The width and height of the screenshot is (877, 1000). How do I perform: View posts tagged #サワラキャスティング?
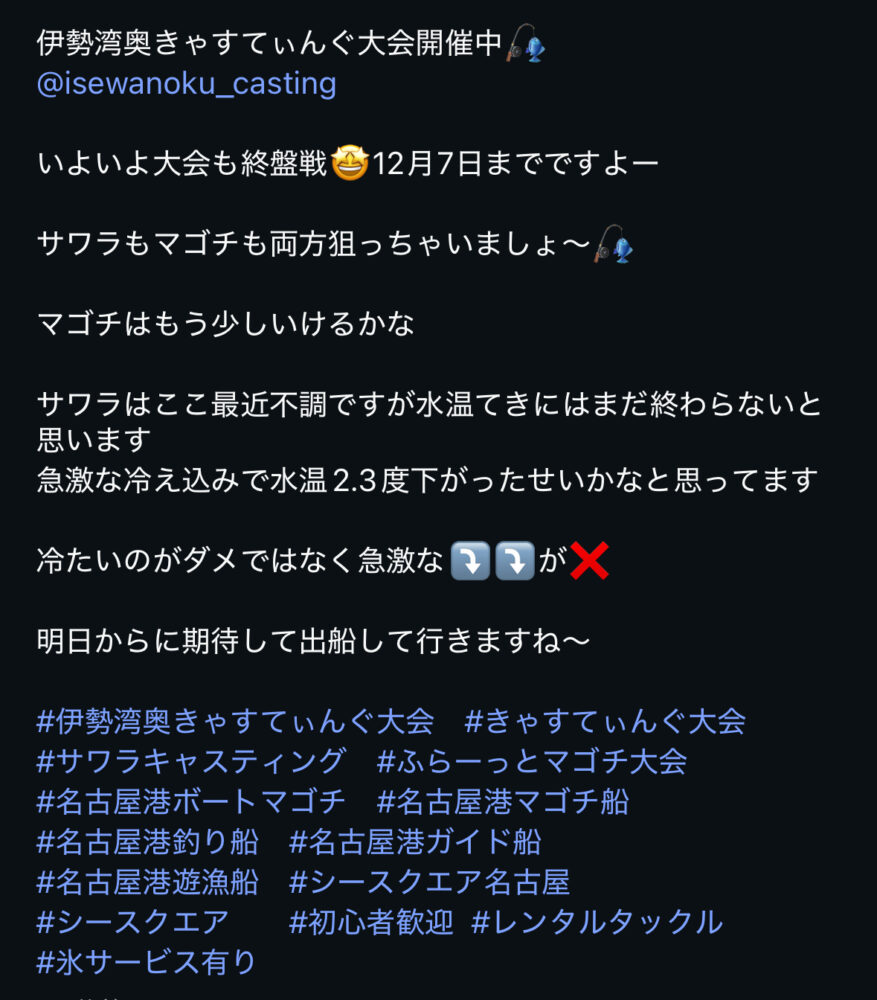(191, 761)
